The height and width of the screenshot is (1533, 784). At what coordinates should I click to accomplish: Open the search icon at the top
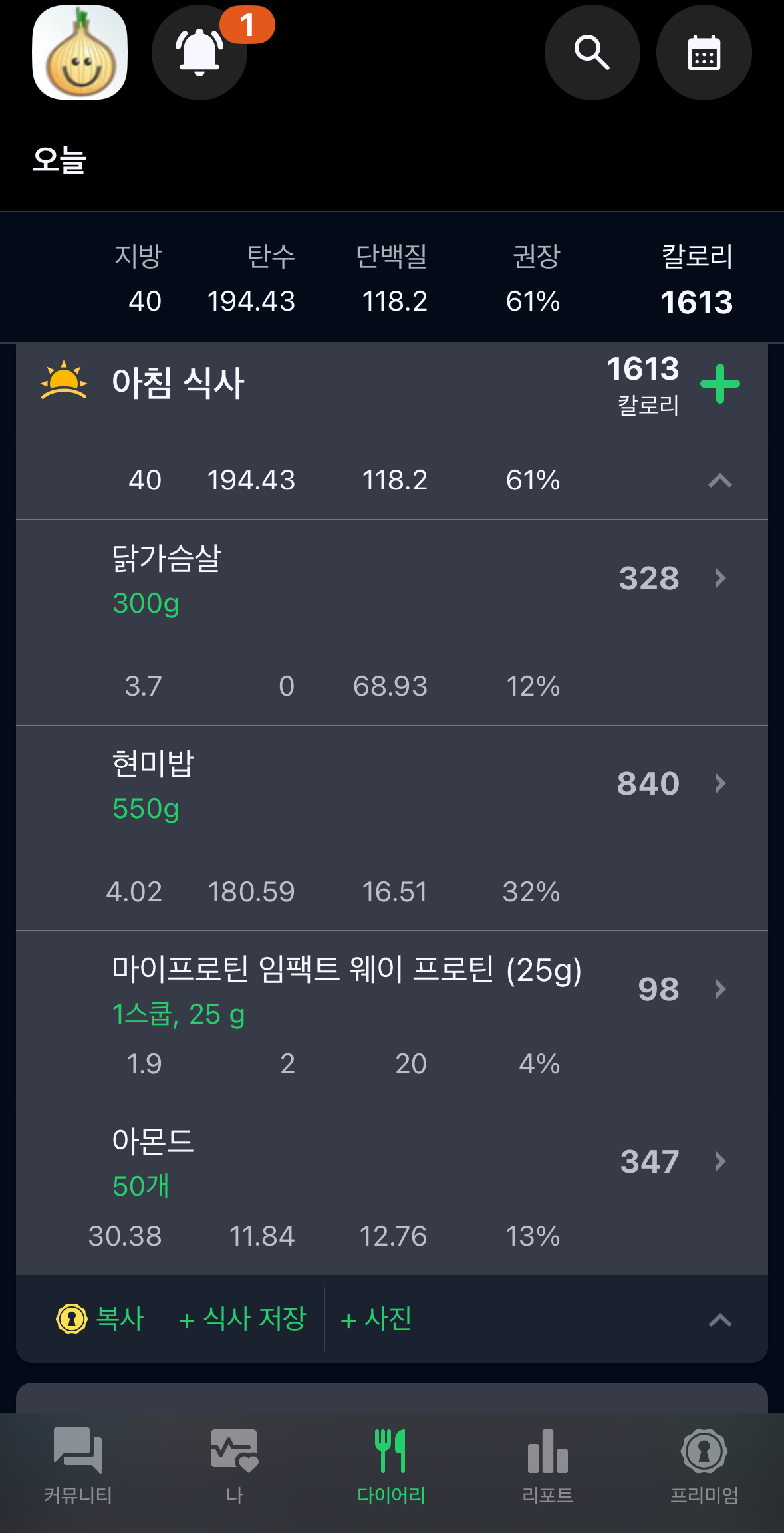coord(591,52)
